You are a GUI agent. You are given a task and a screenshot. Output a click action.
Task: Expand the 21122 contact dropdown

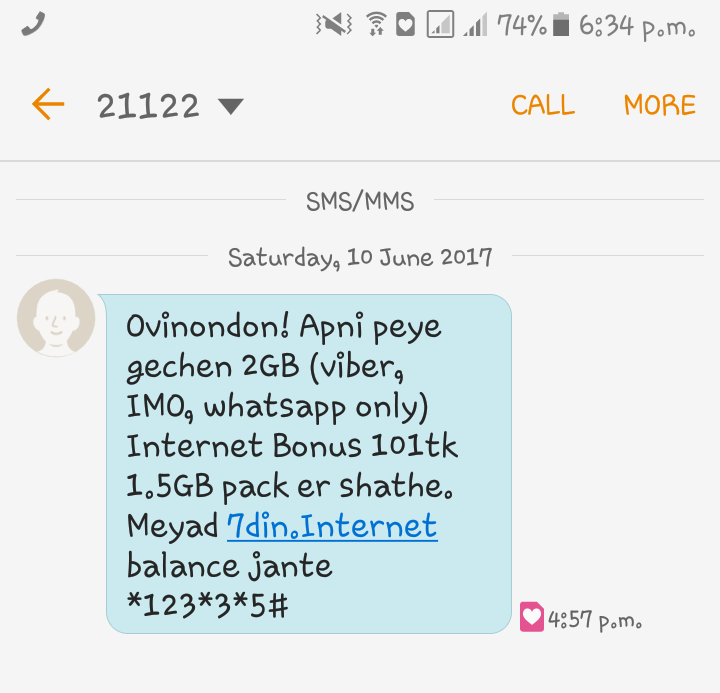pyautogui.click(x=231, y=106)
